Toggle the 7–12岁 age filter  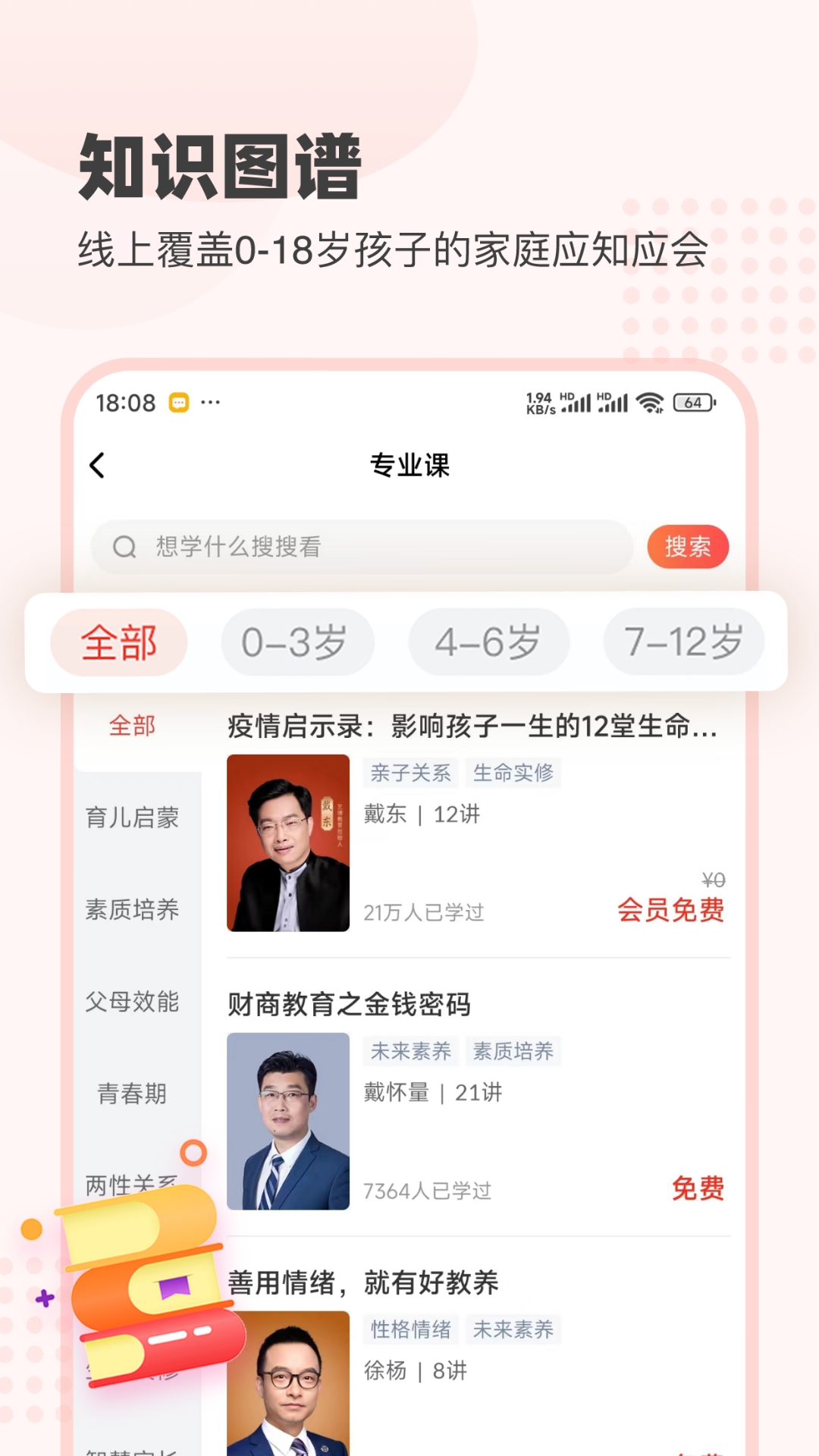tap(682, 642)
